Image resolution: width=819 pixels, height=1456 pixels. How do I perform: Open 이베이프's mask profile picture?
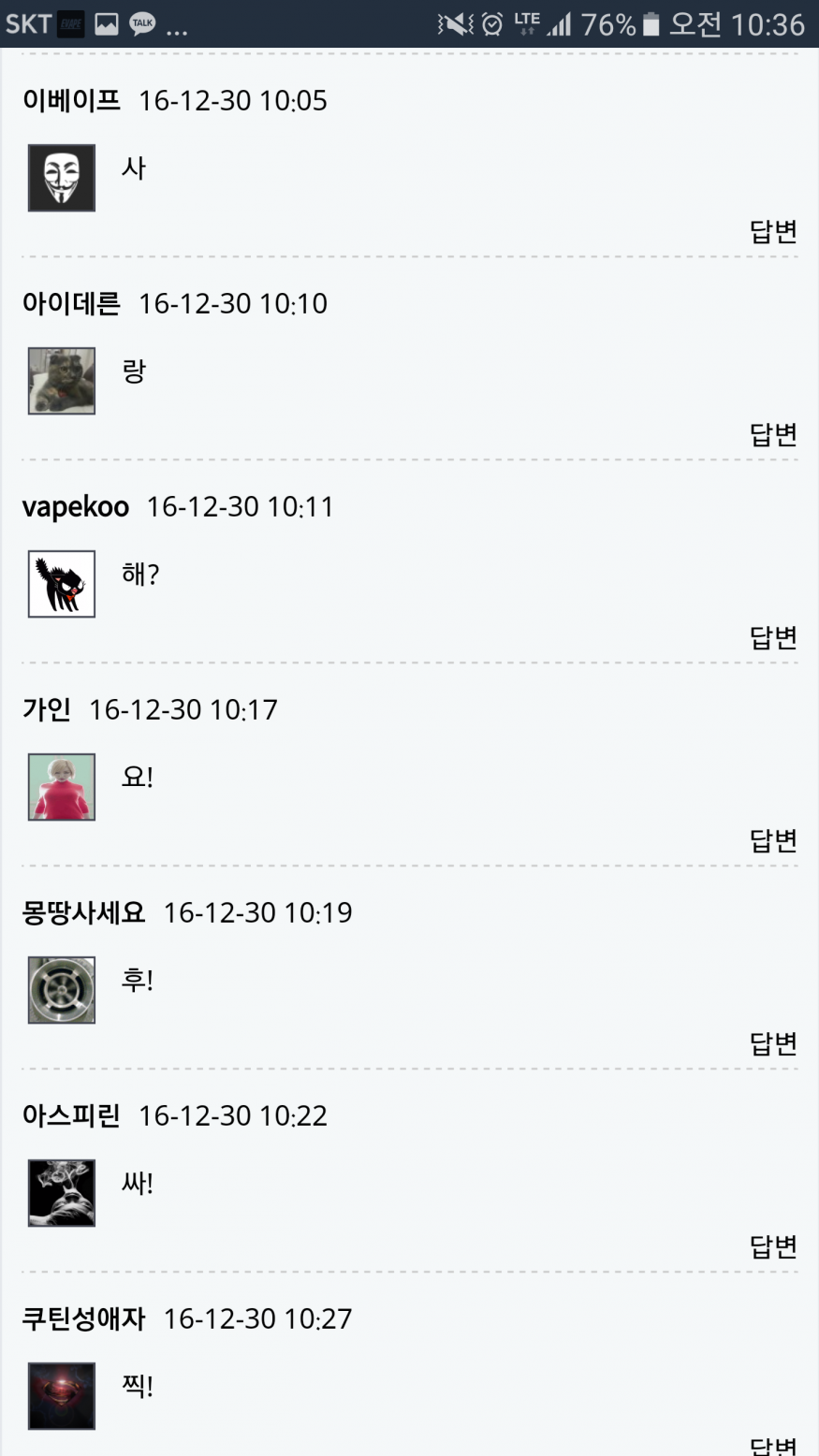point(62,178)
